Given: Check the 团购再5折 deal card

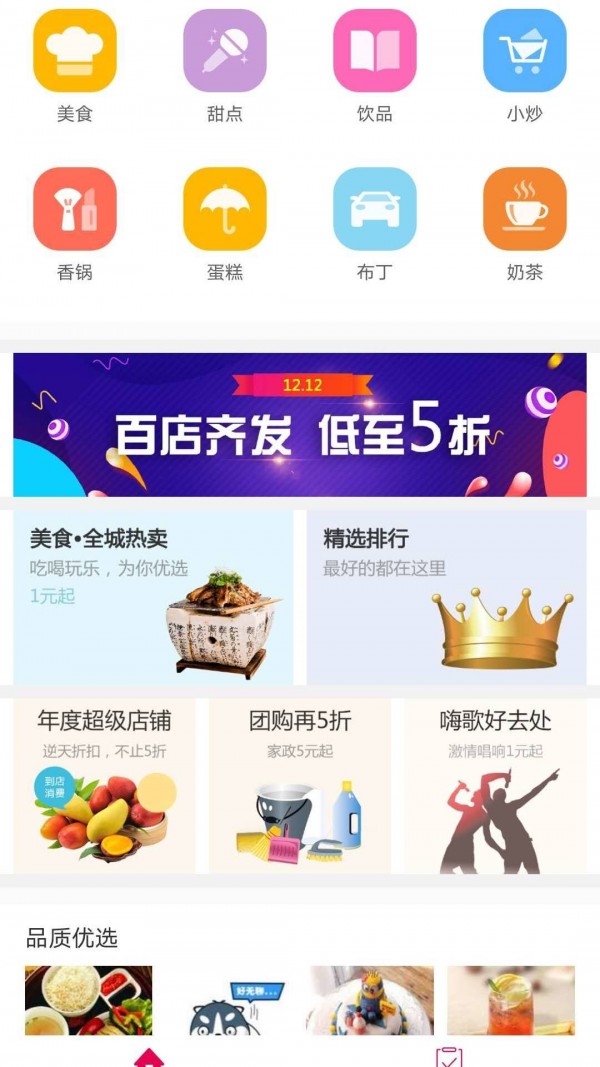Looking at the screenshot, I should pos(300,786).
